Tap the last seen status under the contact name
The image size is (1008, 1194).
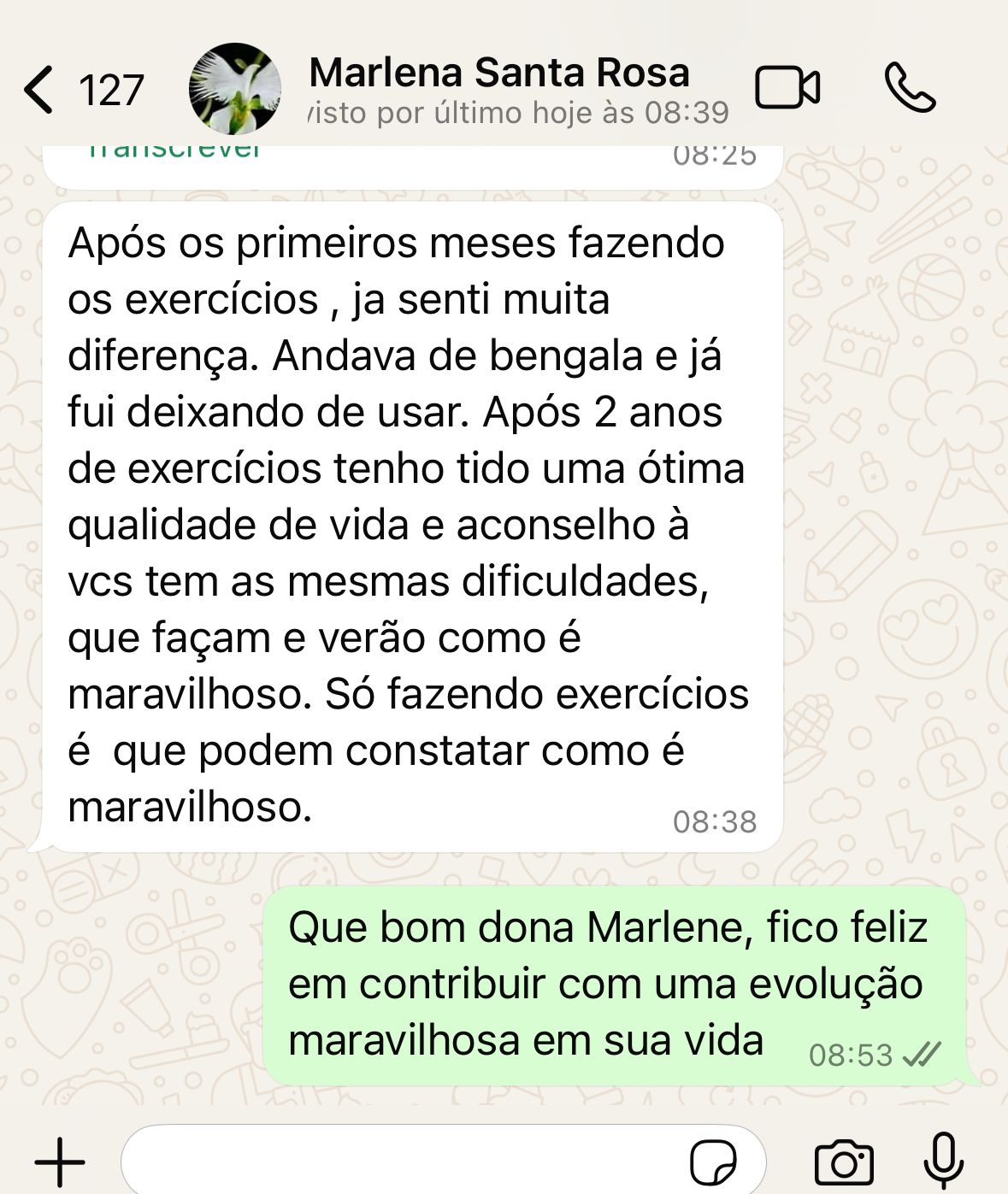point(519,109)
